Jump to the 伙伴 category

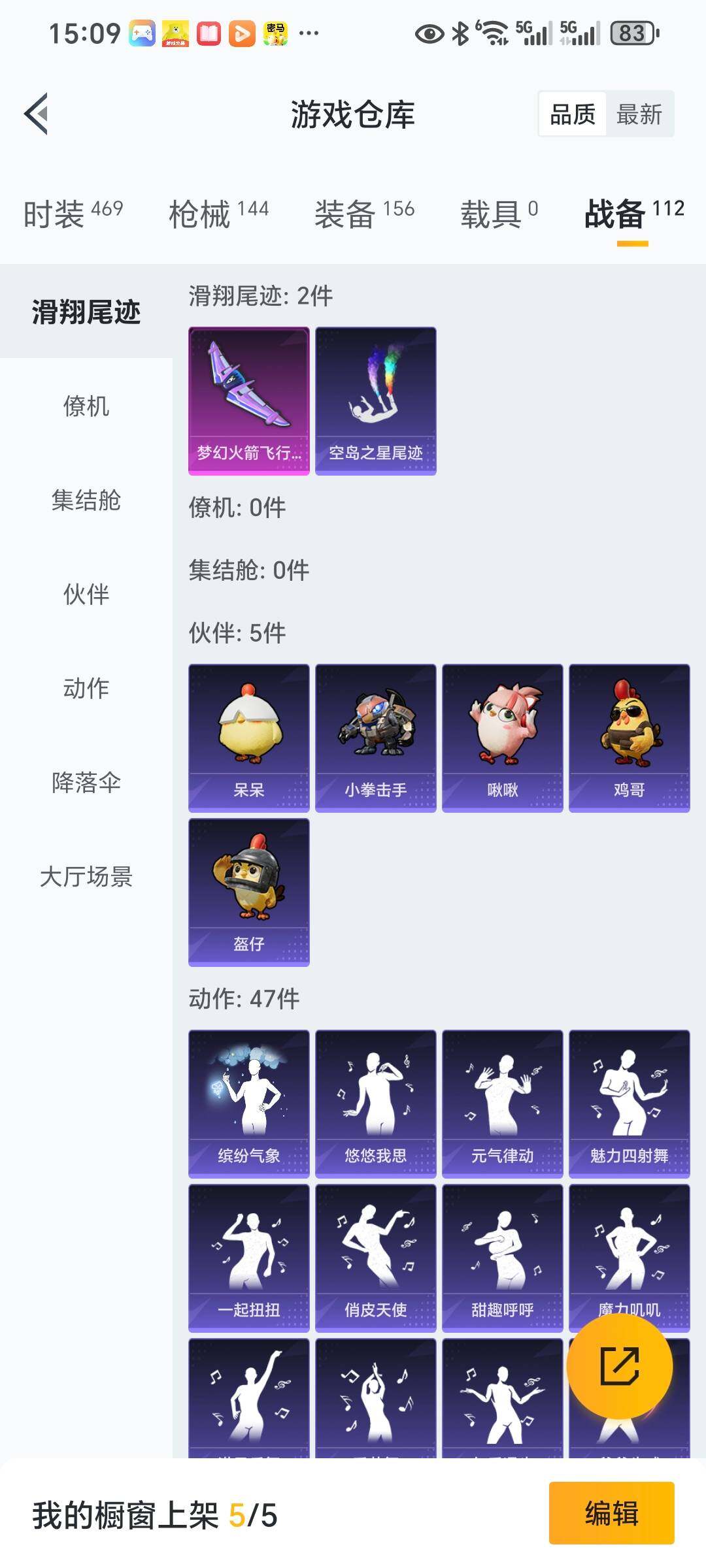(86, 595)
